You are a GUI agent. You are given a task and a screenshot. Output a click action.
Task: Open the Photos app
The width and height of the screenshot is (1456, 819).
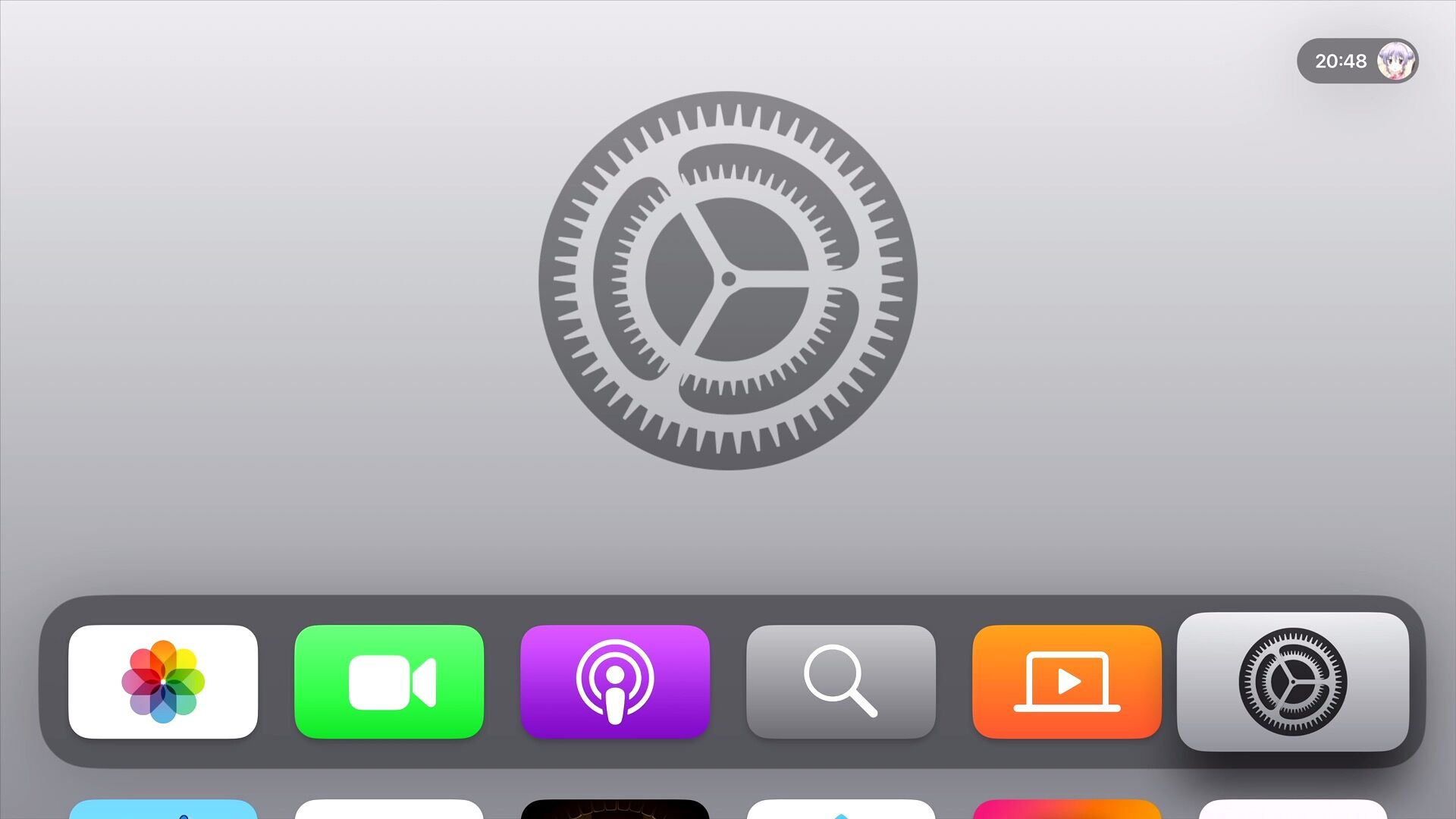coord(163,681)
